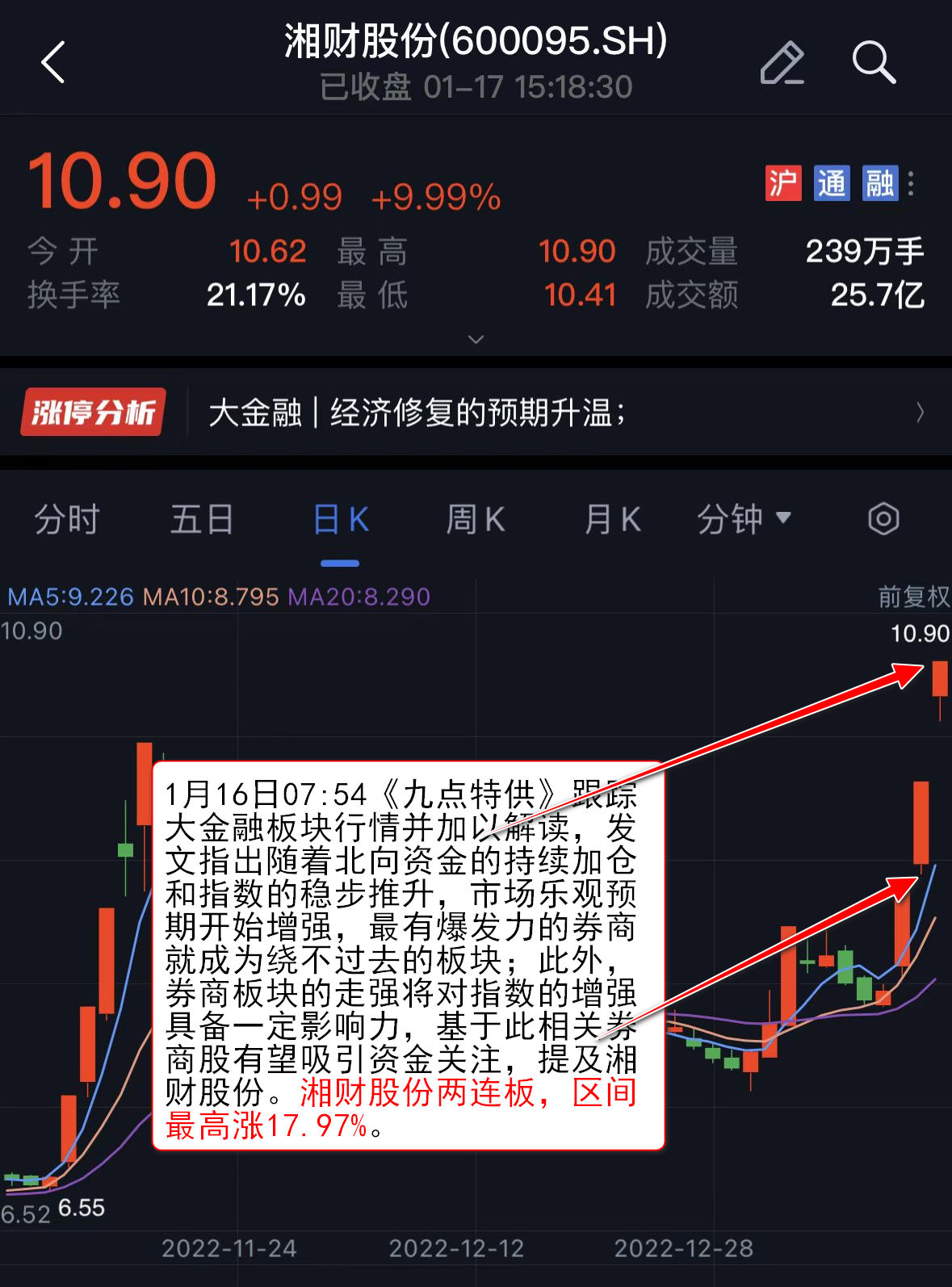Go back from the stock detail page
This screenshot has height=1287, width=952.
pyautogui.click(x=53, y=63)
